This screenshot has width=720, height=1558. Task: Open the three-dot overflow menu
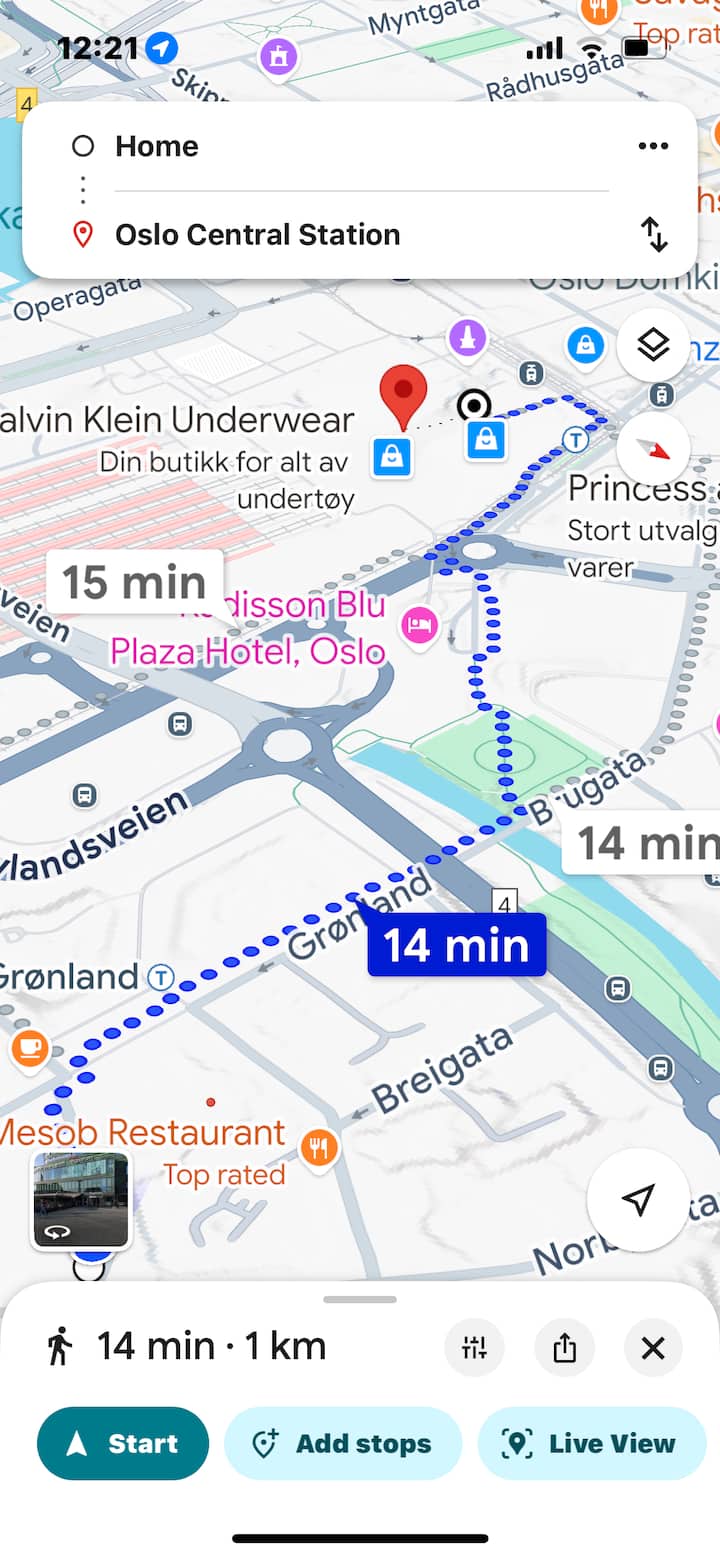(x=653, y=146)
